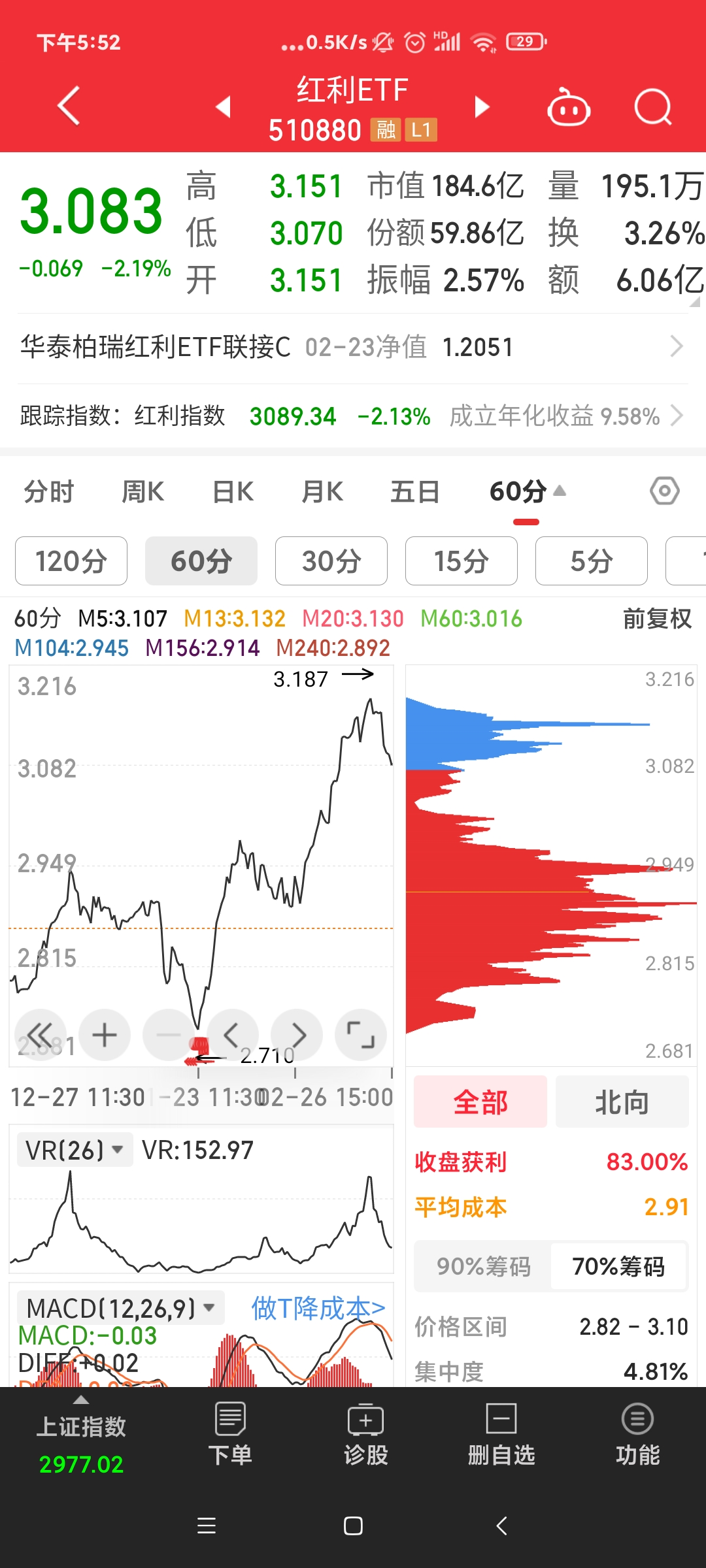Image resolution: width=706 pixels, height=1568 pixels.
Task: Select the 120分 interval chip
Action: 71,561
